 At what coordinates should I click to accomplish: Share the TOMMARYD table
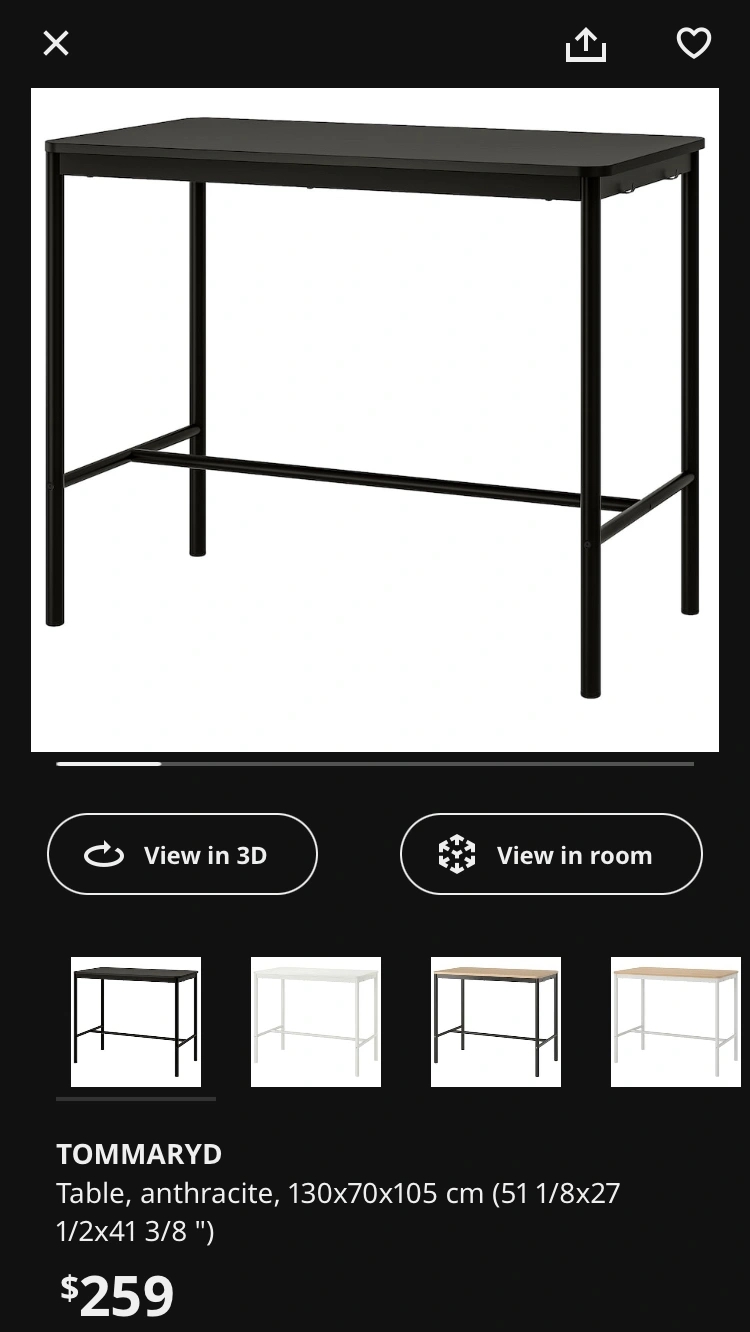click(586, 43)
